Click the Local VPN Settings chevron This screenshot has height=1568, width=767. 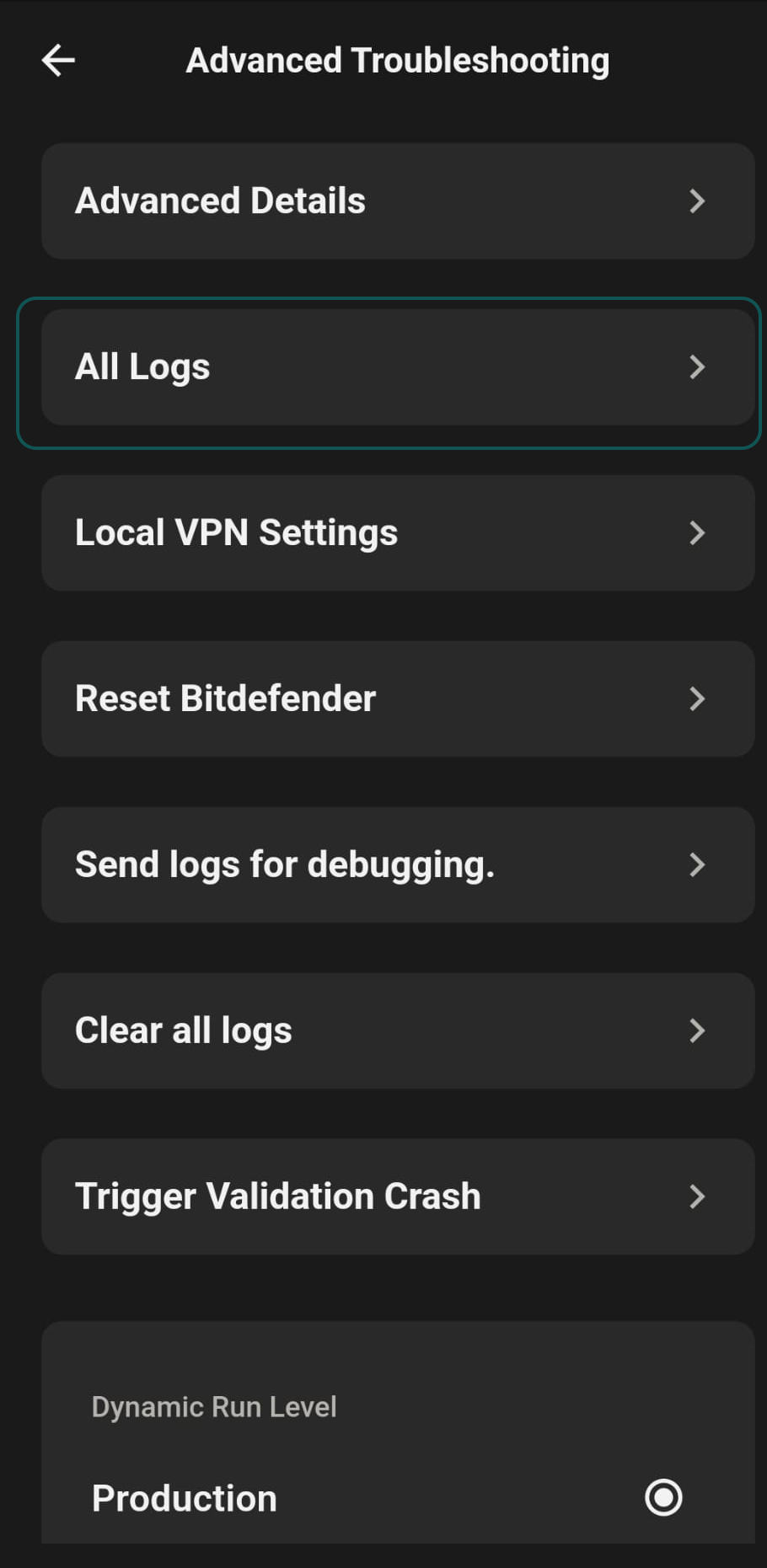click(x=698, y=532)
